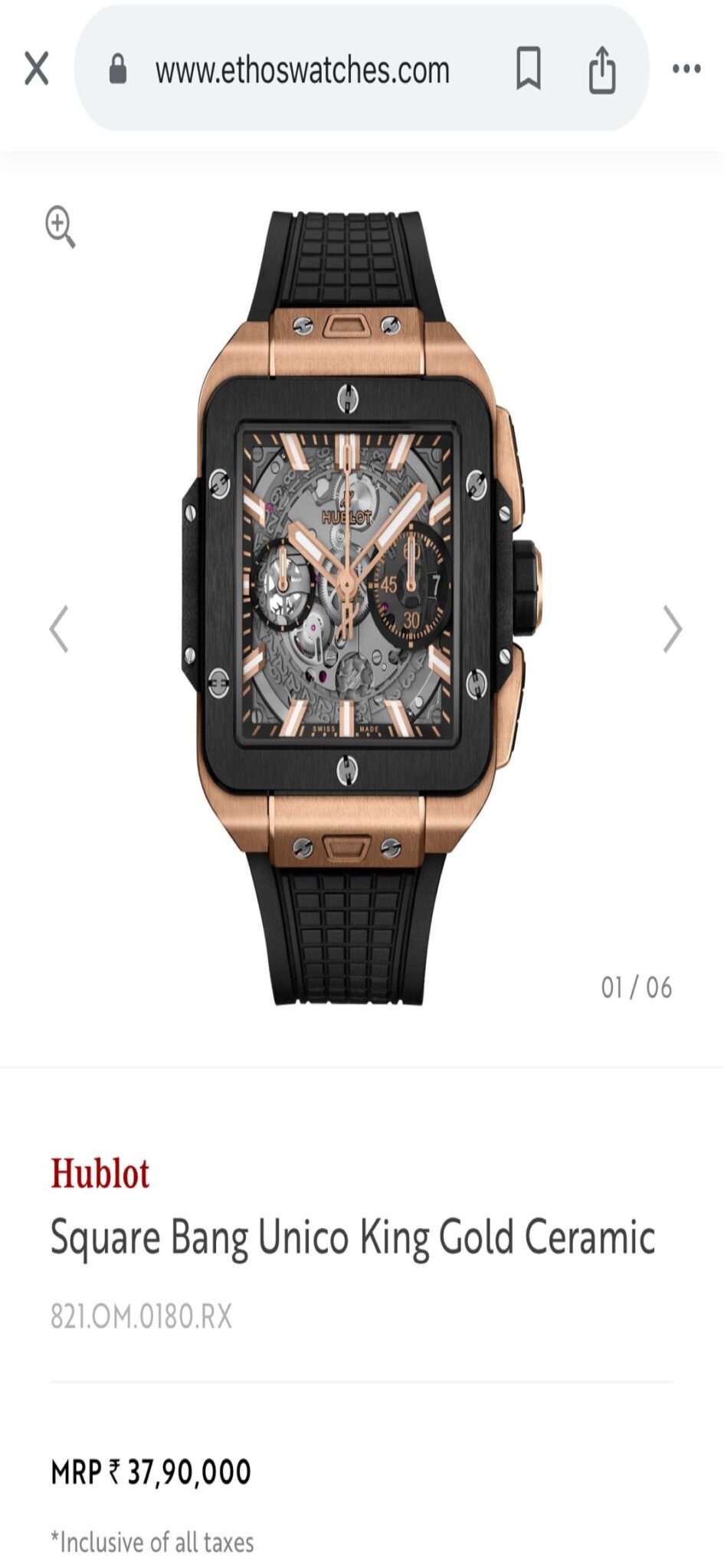Show the next product image

[671, 629]
